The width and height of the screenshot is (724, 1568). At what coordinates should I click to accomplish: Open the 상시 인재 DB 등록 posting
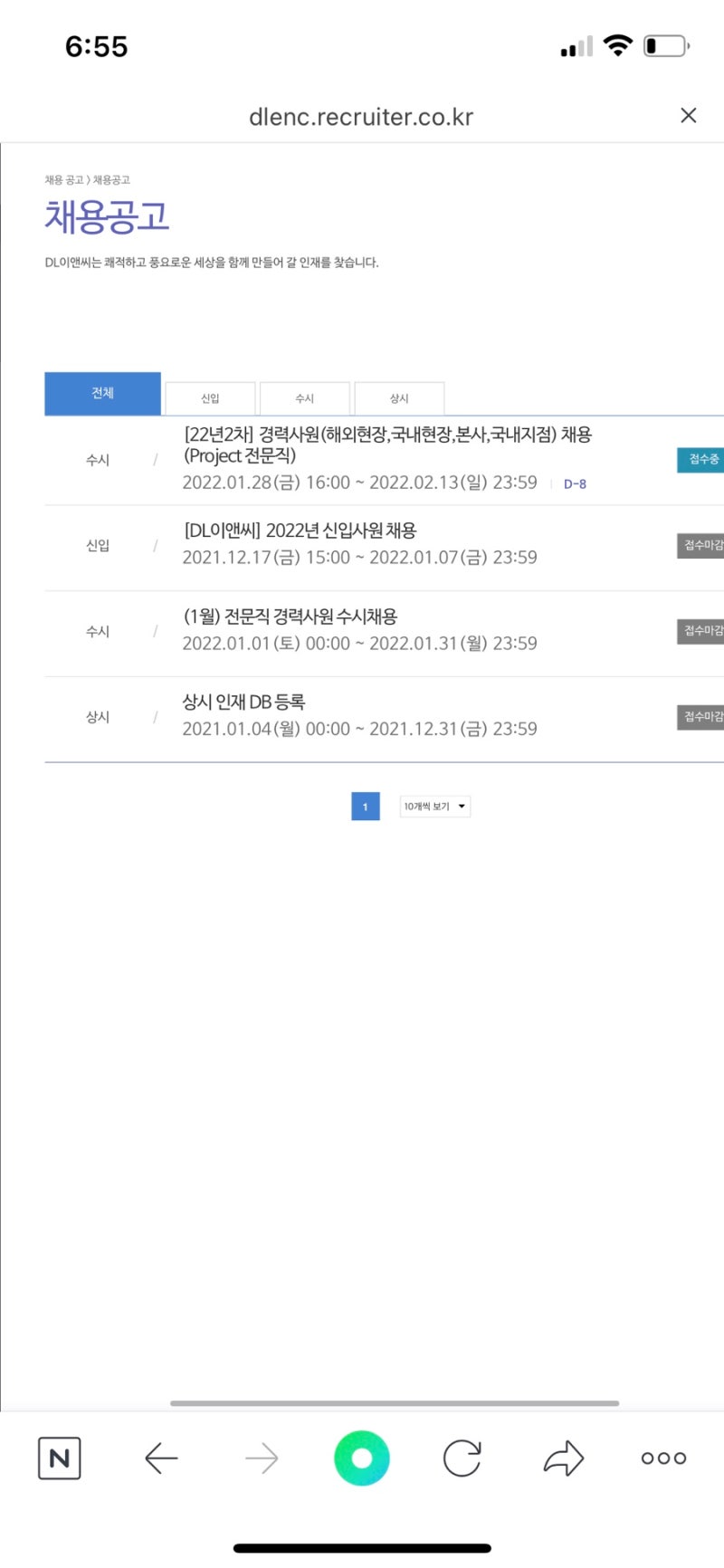coord(243,702)
